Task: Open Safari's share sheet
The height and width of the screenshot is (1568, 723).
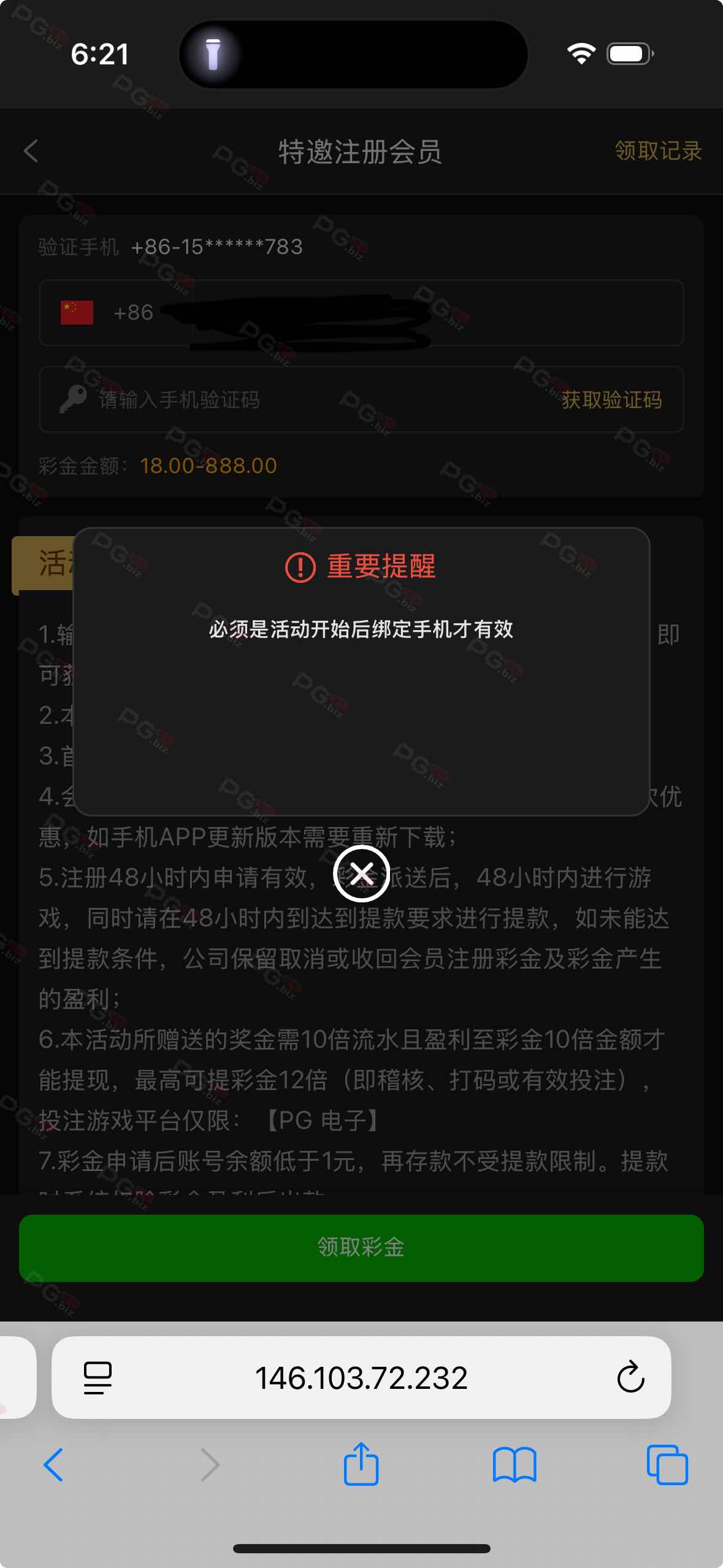Action: (x=361, y=1464)
